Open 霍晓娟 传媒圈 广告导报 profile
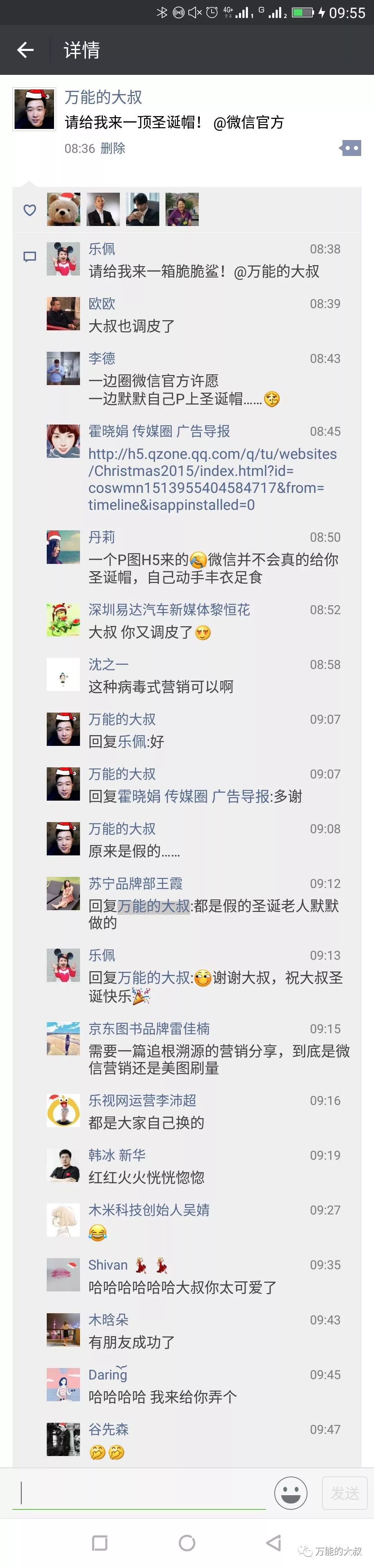Screen dimensions: 374x1568 (159, 431)
